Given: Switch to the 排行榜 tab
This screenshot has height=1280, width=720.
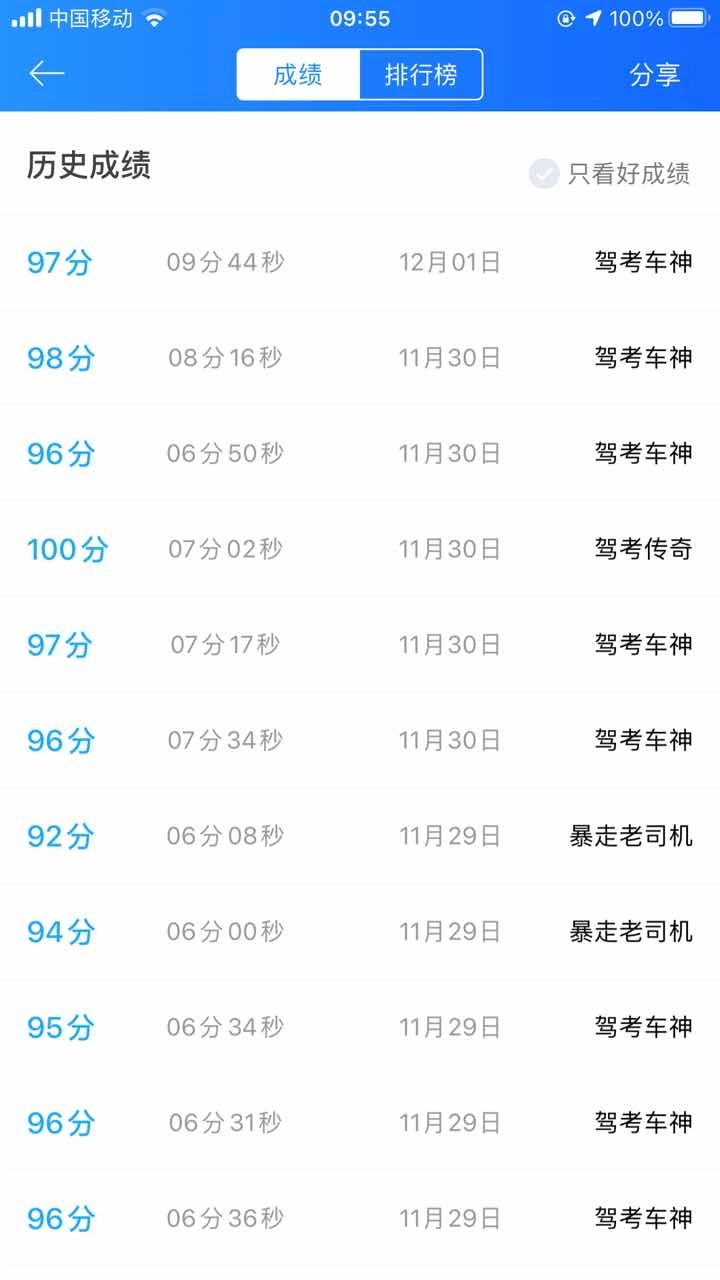Looking at the screenshot, I should [x=421, y=75].
